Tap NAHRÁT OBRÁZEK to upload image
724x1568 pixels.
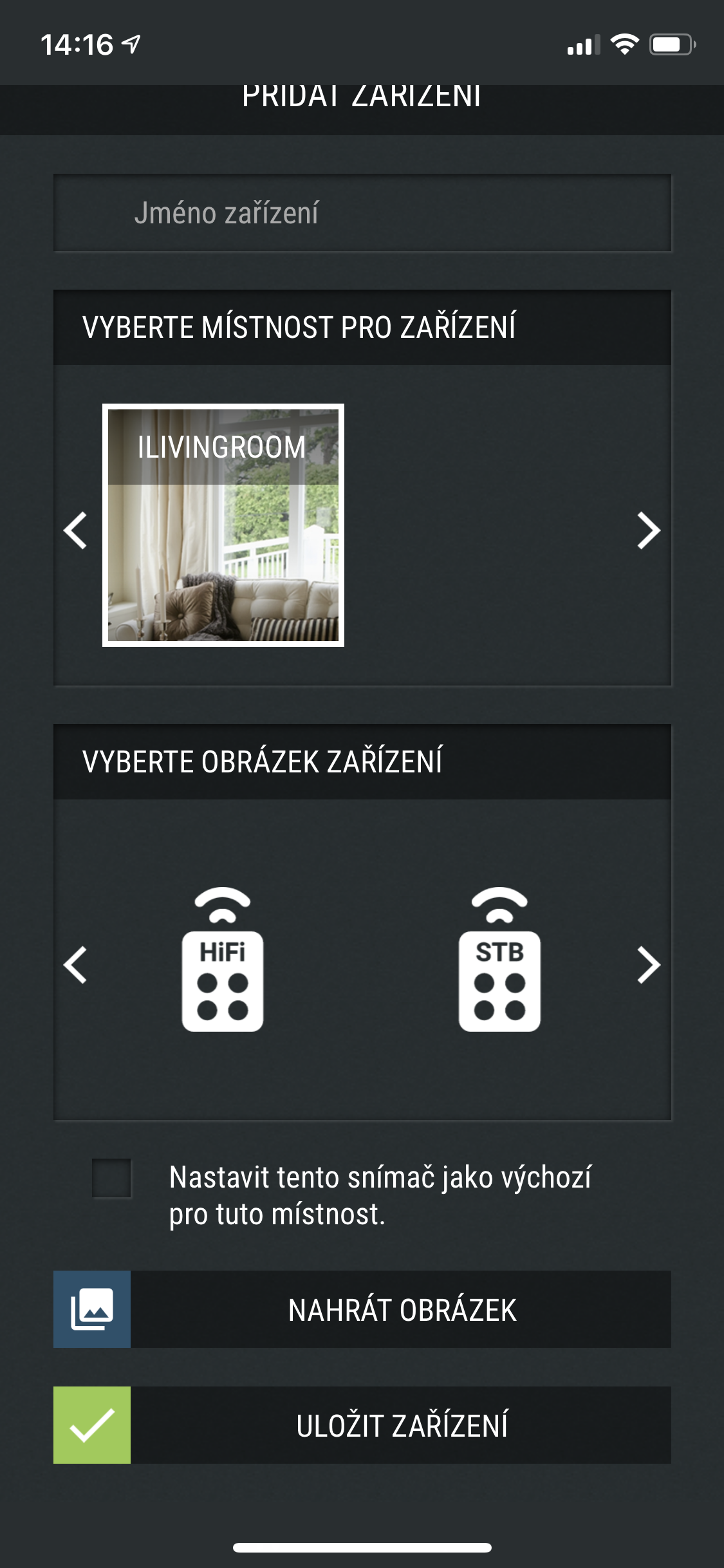click(362, 1309)
